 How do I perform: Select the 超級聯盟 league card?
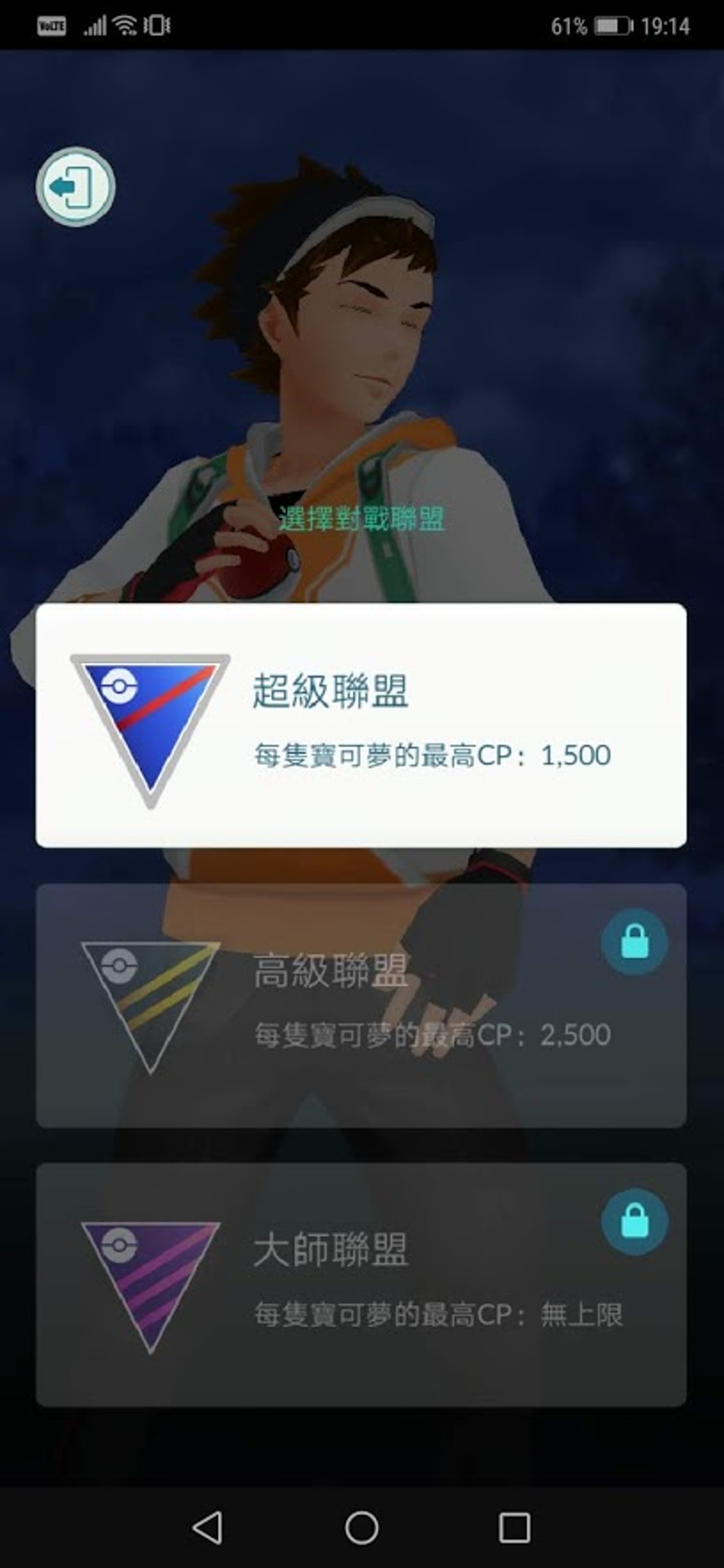click(x=361, y=725)
